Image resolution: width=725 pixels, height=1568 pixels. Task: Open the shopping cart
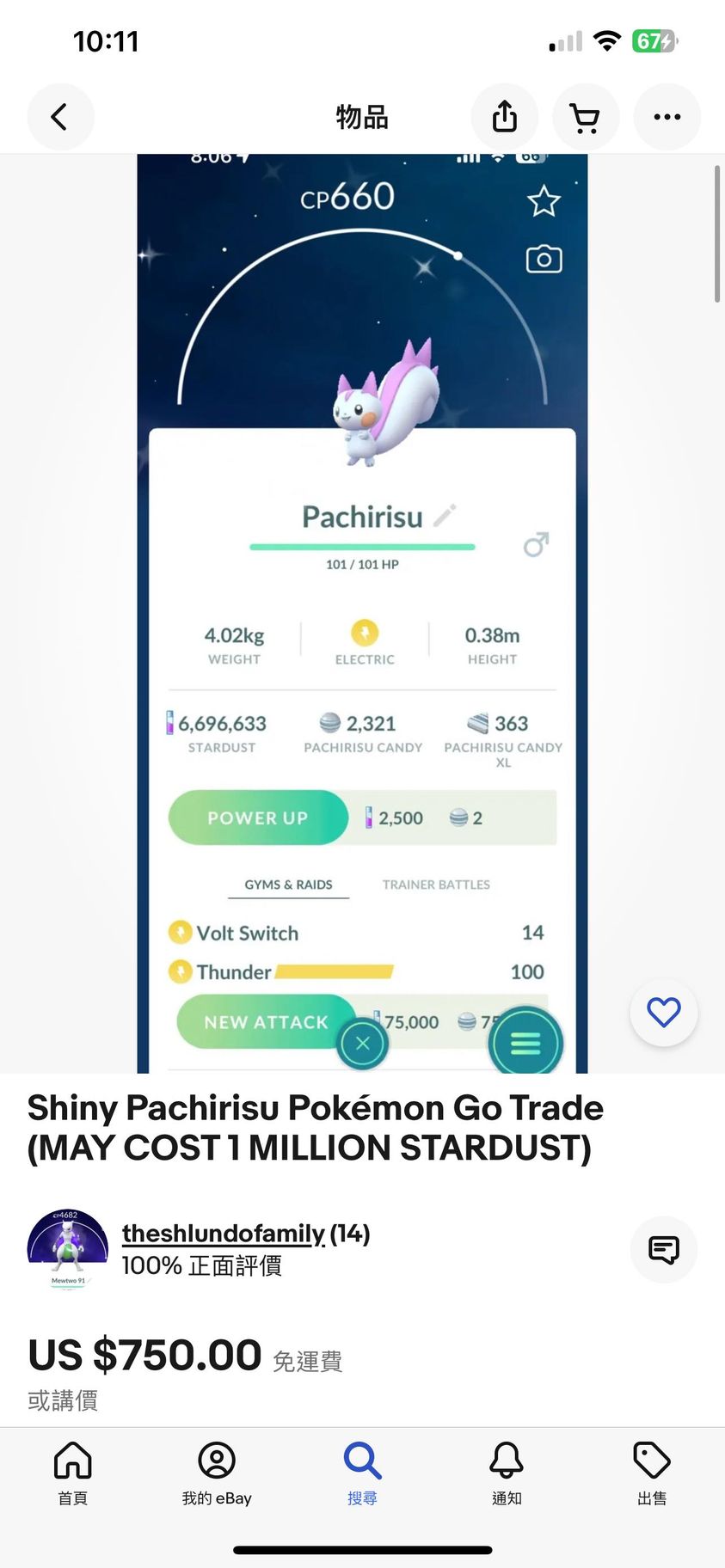[586, 117]
